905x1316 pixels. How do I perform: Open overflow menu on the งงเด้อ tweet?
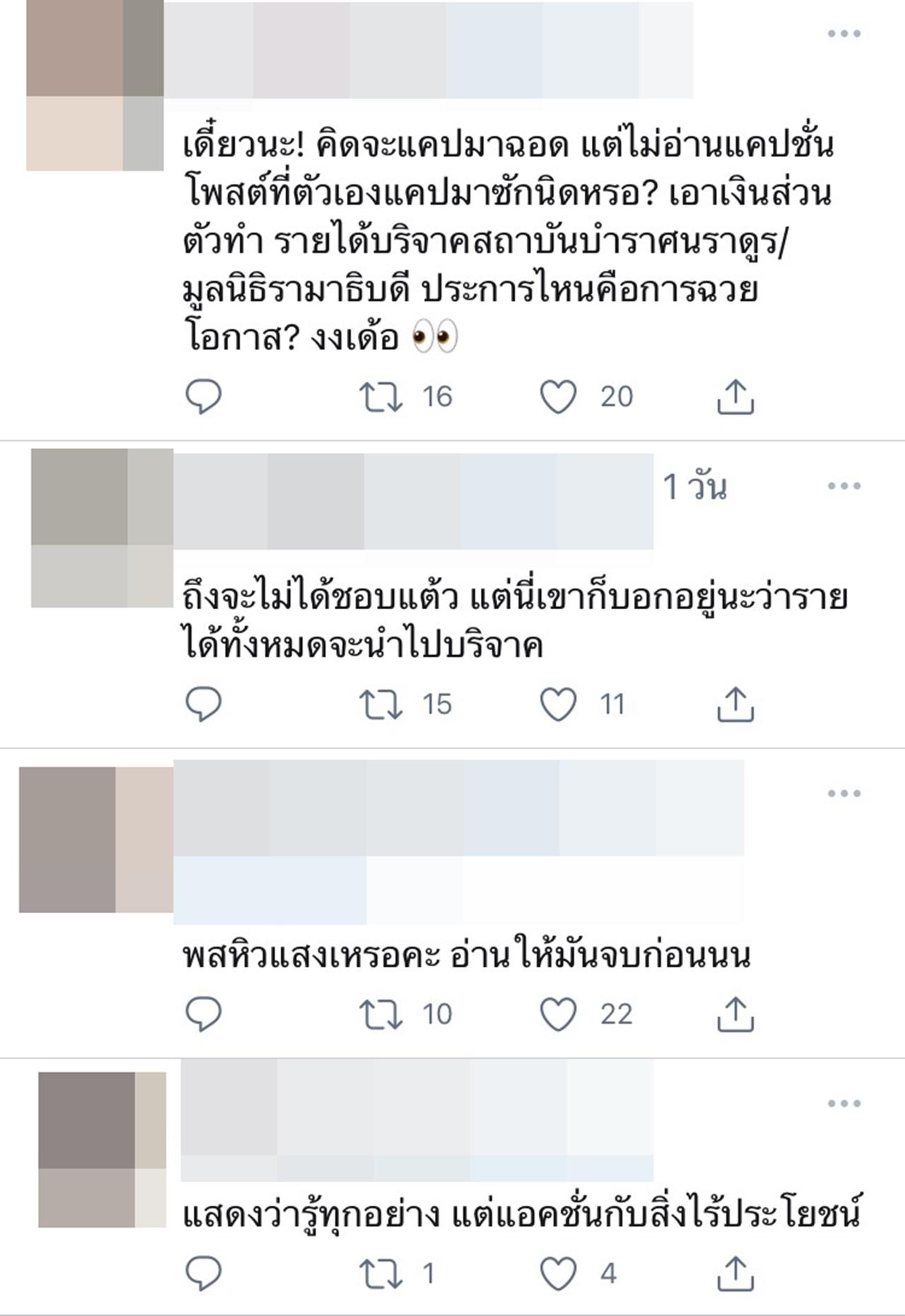click(x=843, y=34)
